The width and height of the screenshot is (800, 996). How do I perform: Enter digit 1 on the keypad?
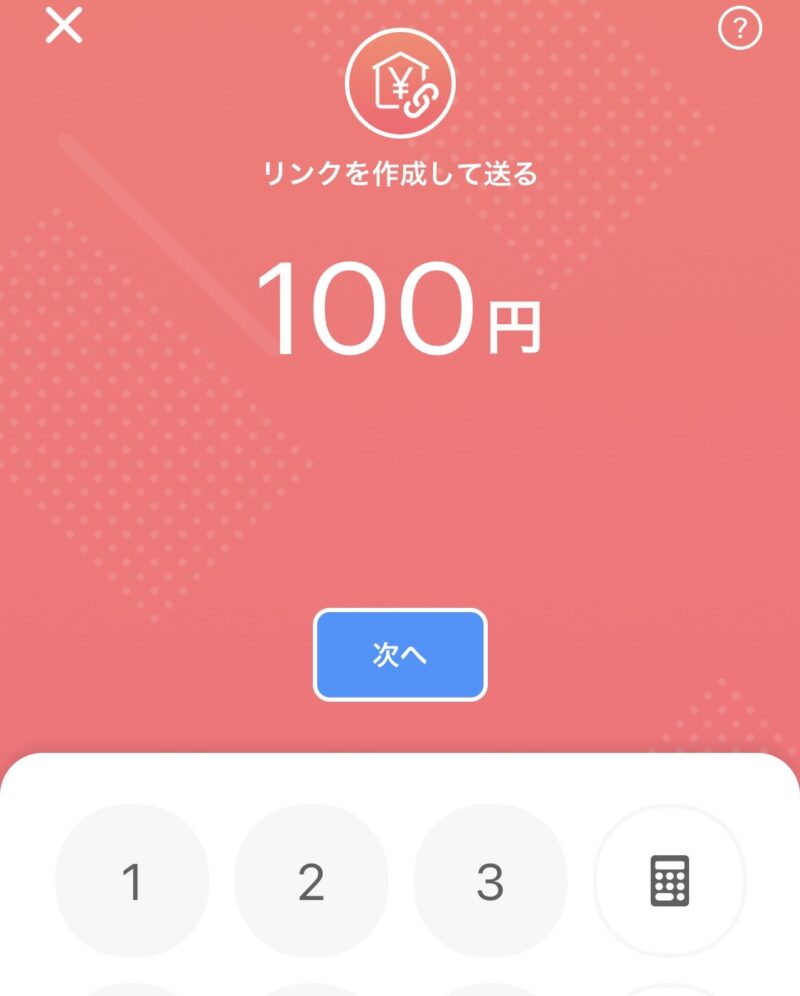tap(132, 881)
